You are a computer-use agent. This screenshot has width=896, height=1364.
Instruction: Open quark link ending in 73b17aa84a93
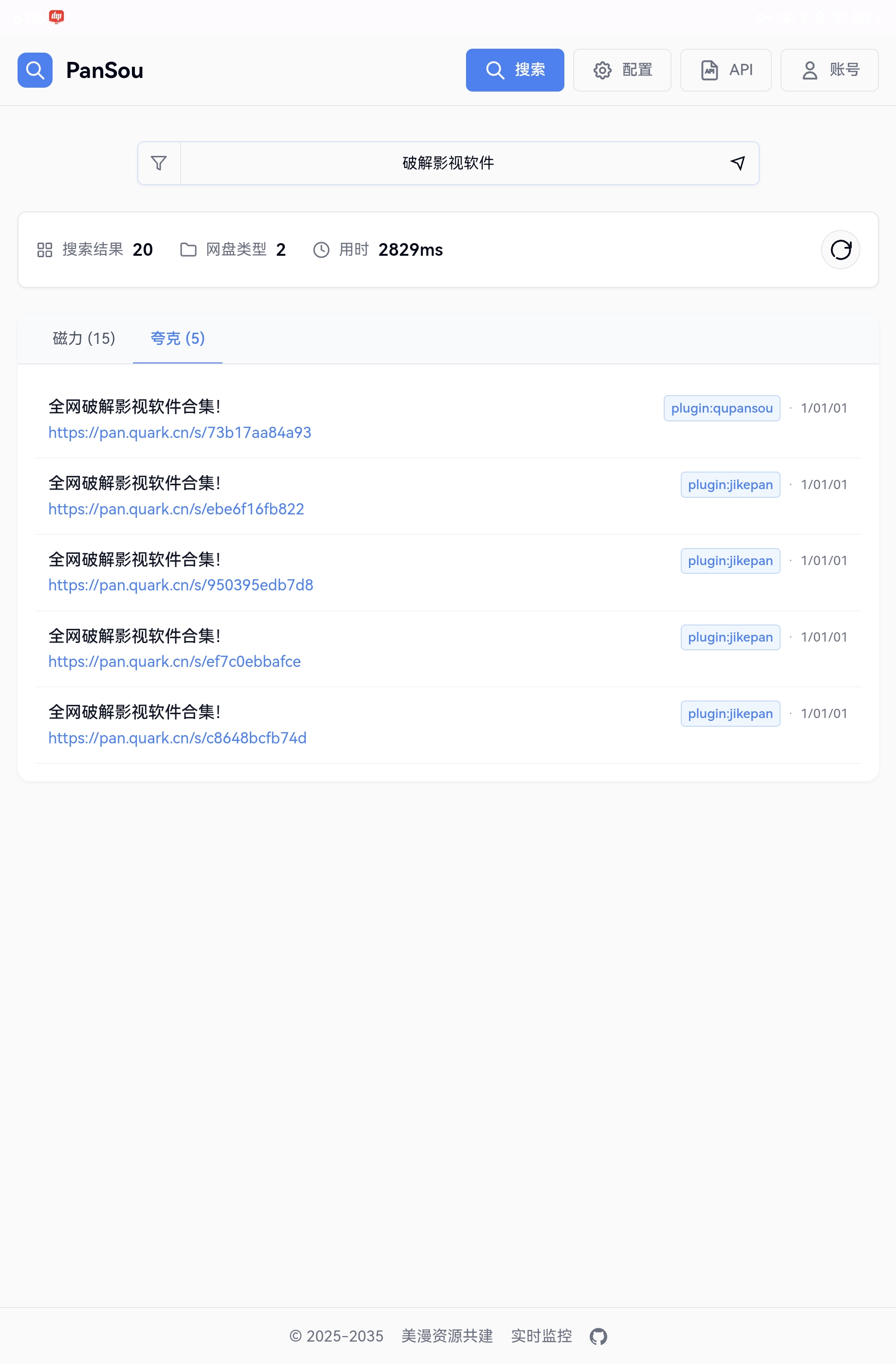point(179,433)
